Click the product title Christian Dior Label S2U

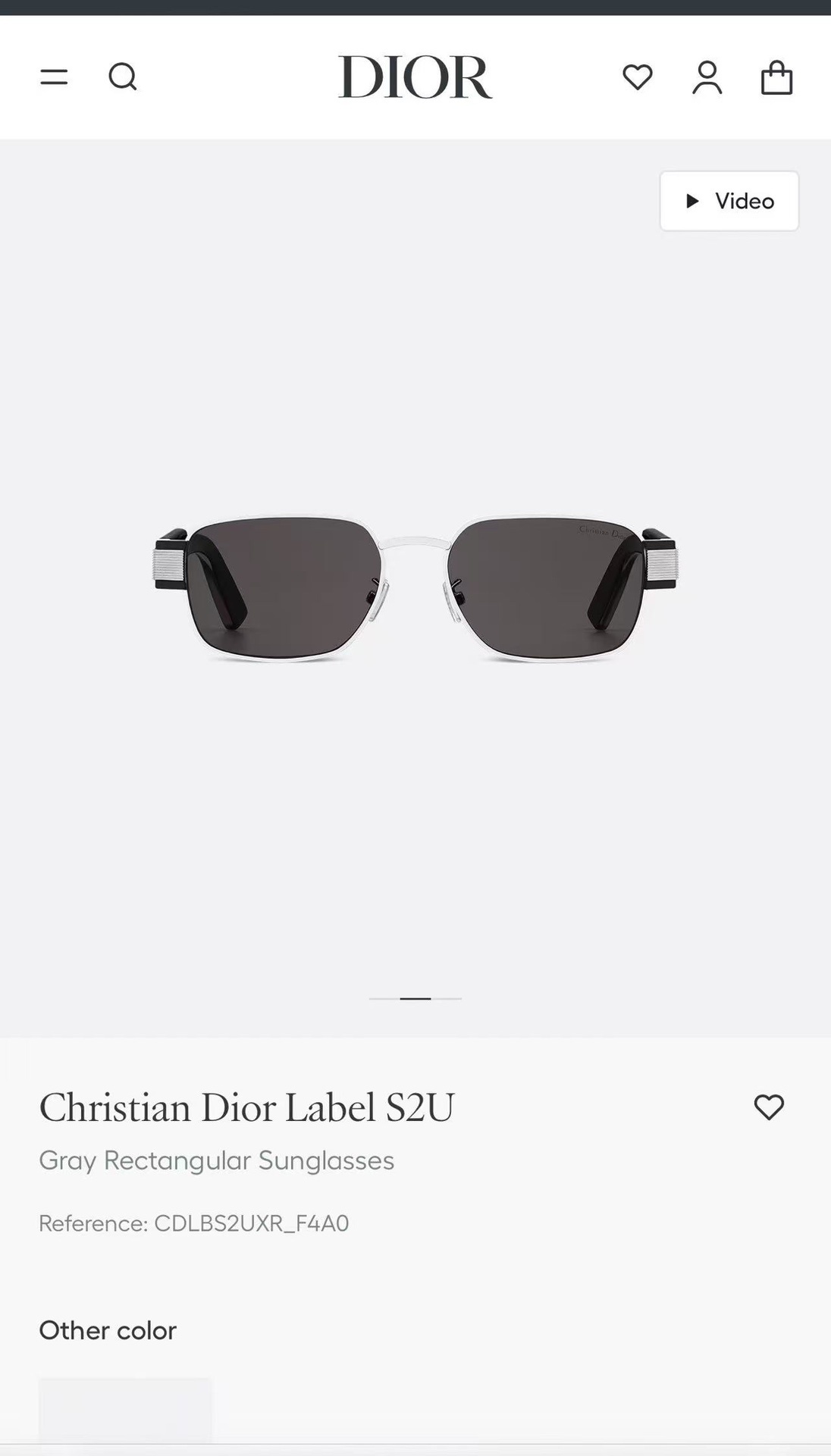click(246, 1108)
